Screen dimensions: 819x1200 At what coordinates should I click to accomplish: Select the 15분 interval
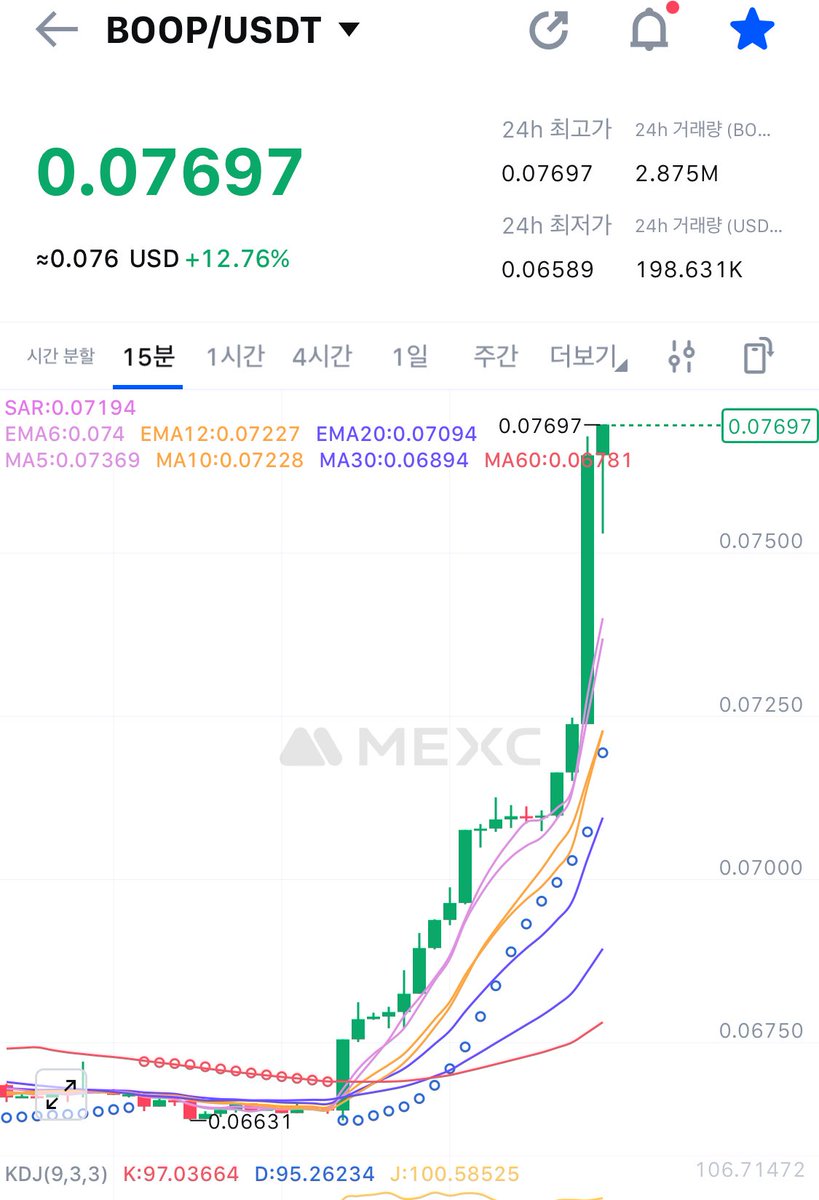(148, 356)
